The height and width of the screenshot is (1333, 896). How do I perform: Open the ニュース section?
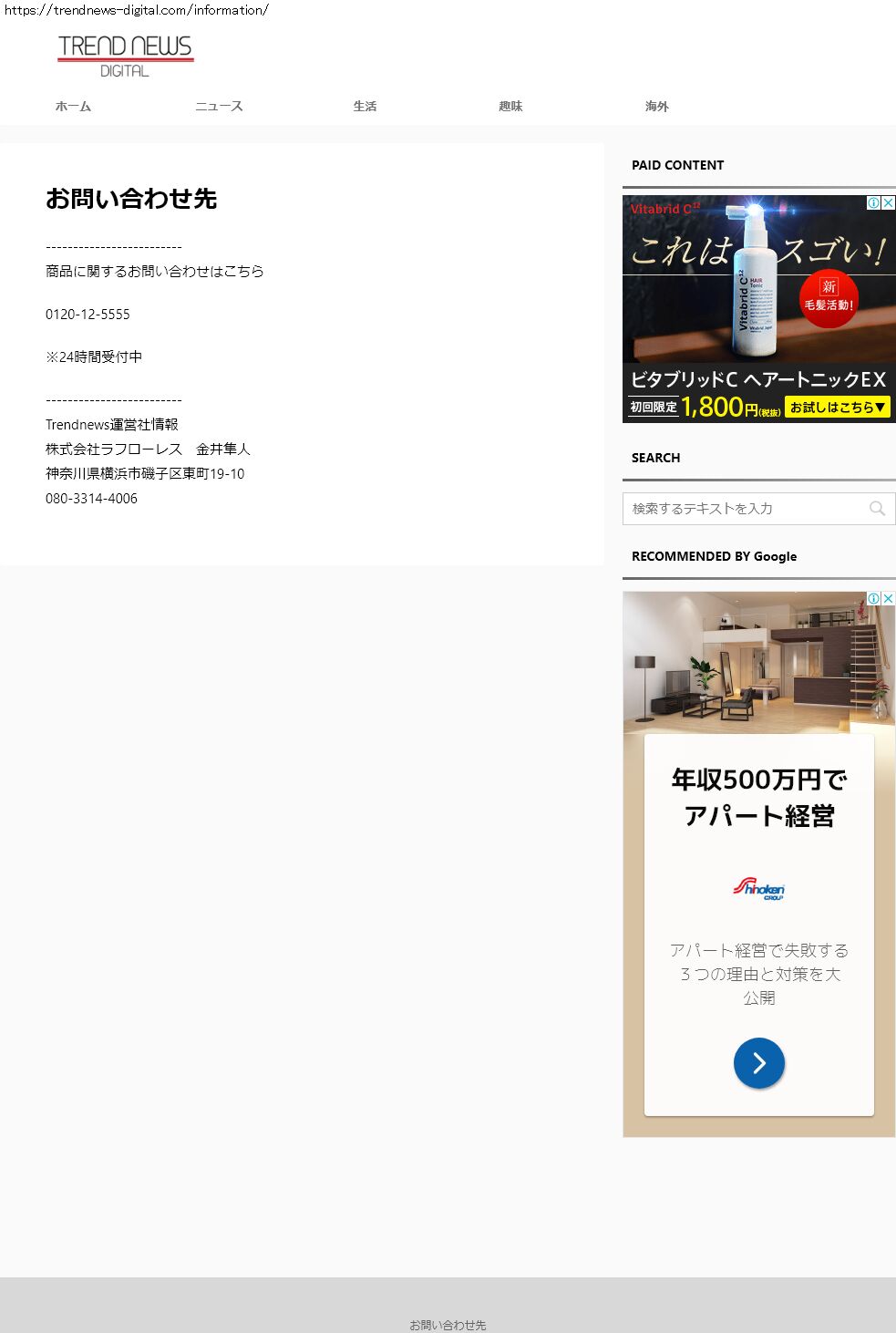(x=219, y=107)
